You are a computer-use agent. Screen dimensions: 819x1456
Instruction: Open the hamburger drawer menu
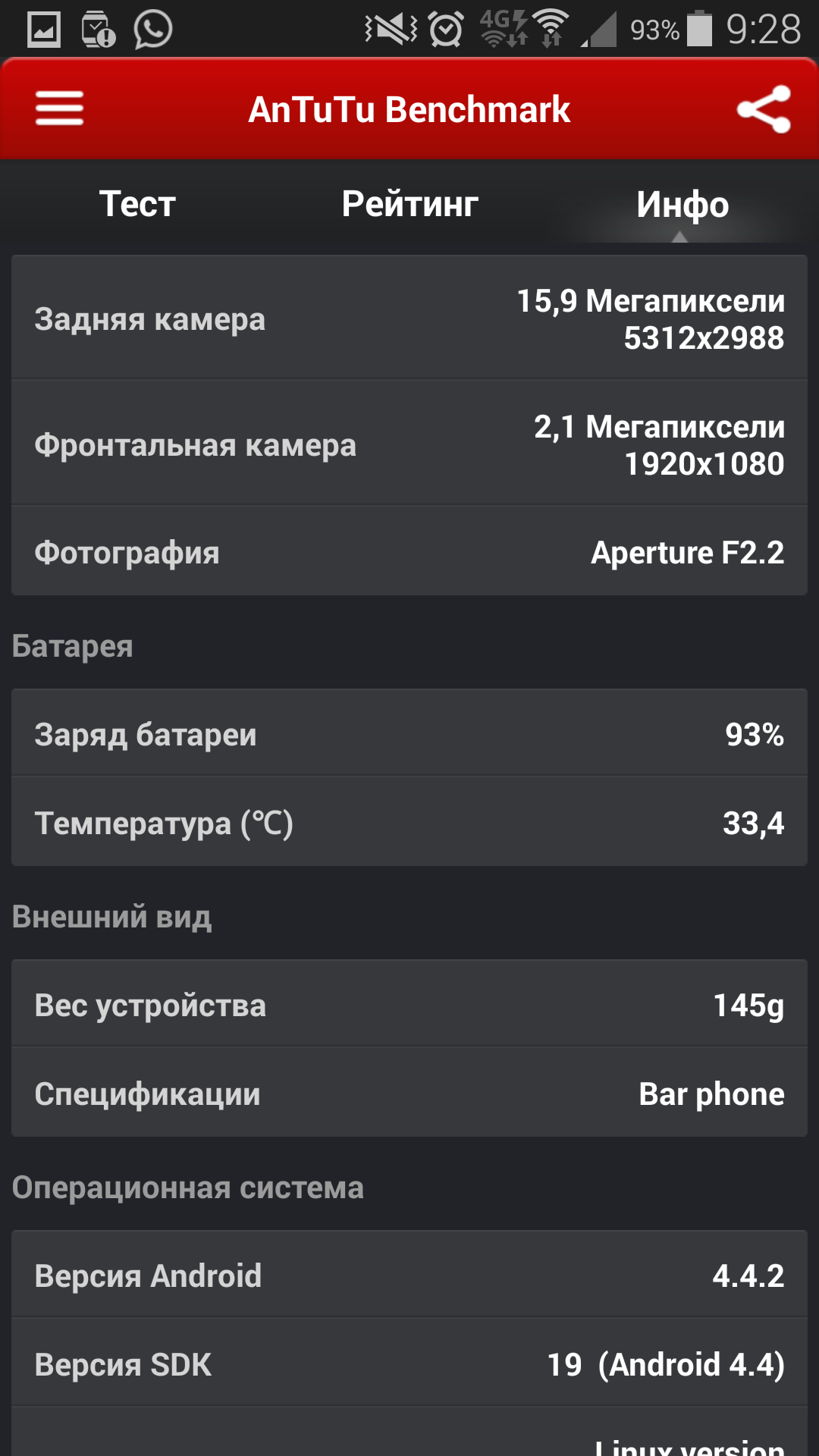pyautogui.click(x=59, y=108)
